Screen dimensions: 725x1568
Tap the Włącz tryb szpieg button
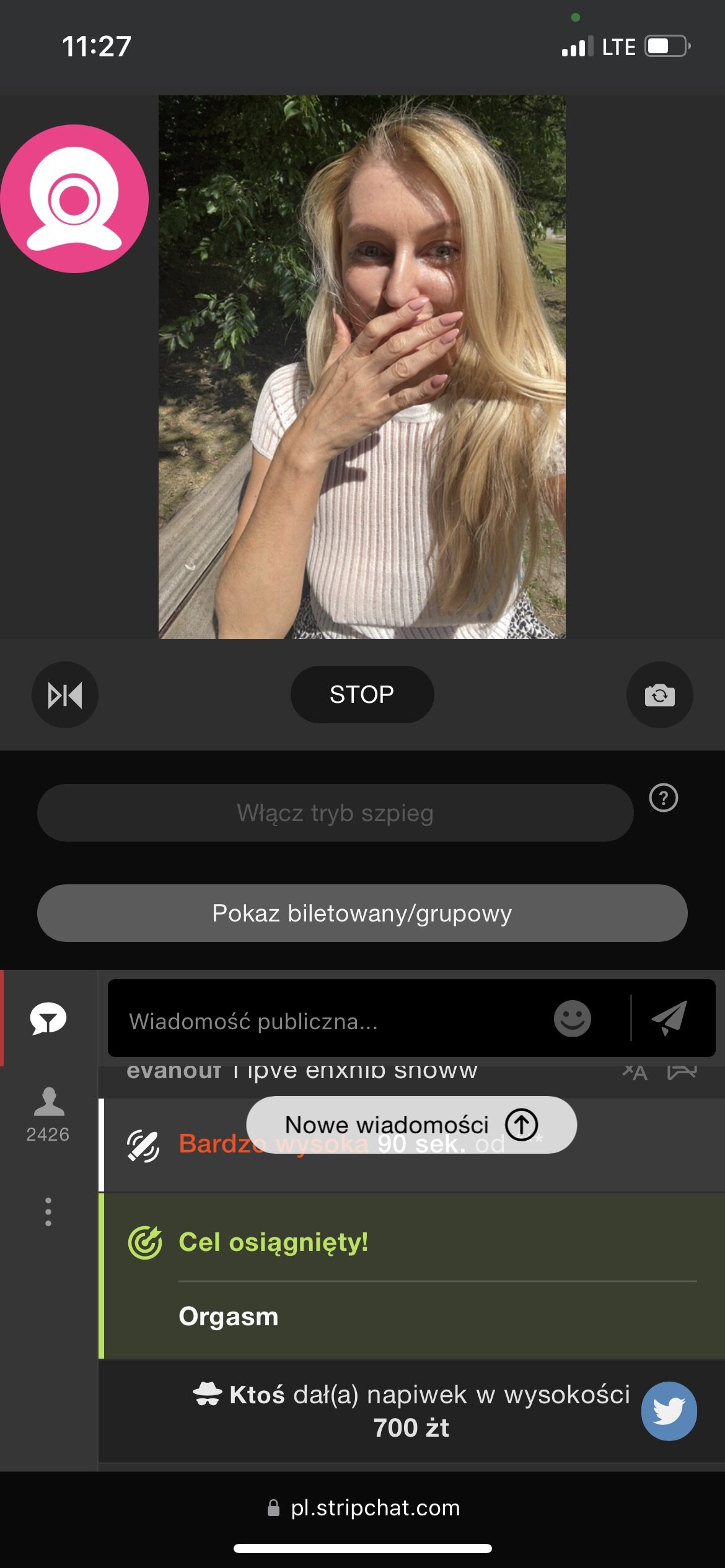(x=335, y=812)
